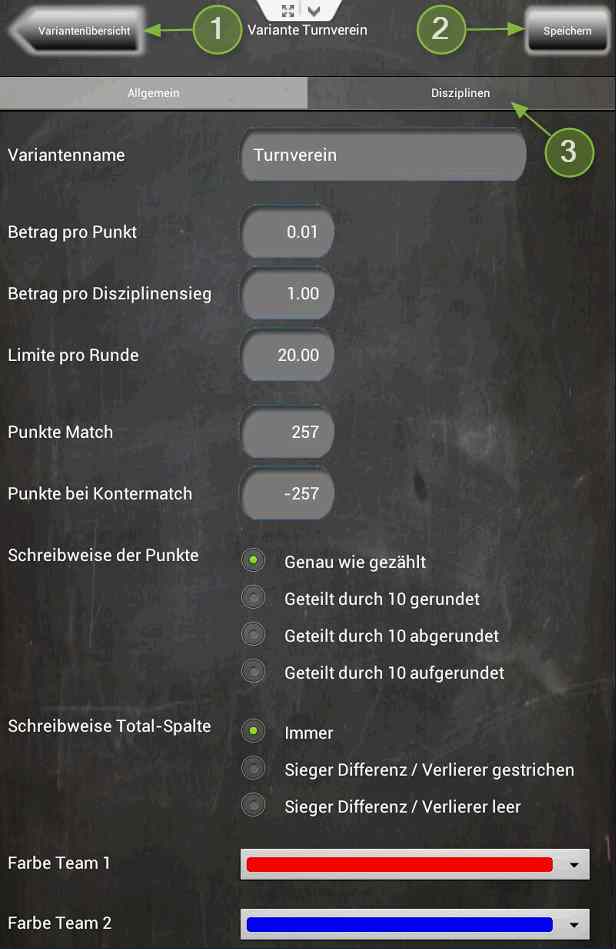Open the Farbe Team 2 color dropdown
The width and height of the screenshot is (616, 949).
point(415,925)
